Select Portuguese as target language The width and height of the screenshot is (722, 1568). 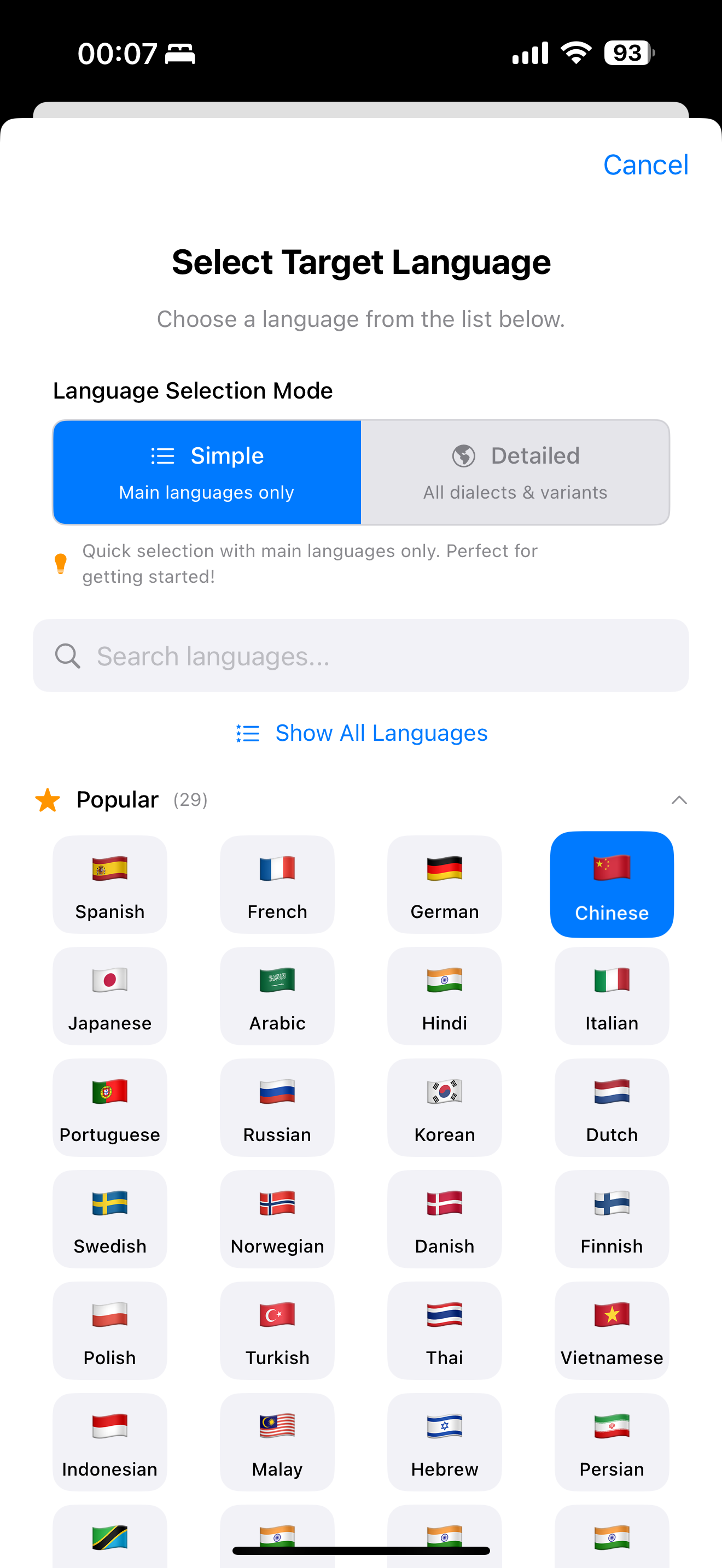[x=109, y=1107]
